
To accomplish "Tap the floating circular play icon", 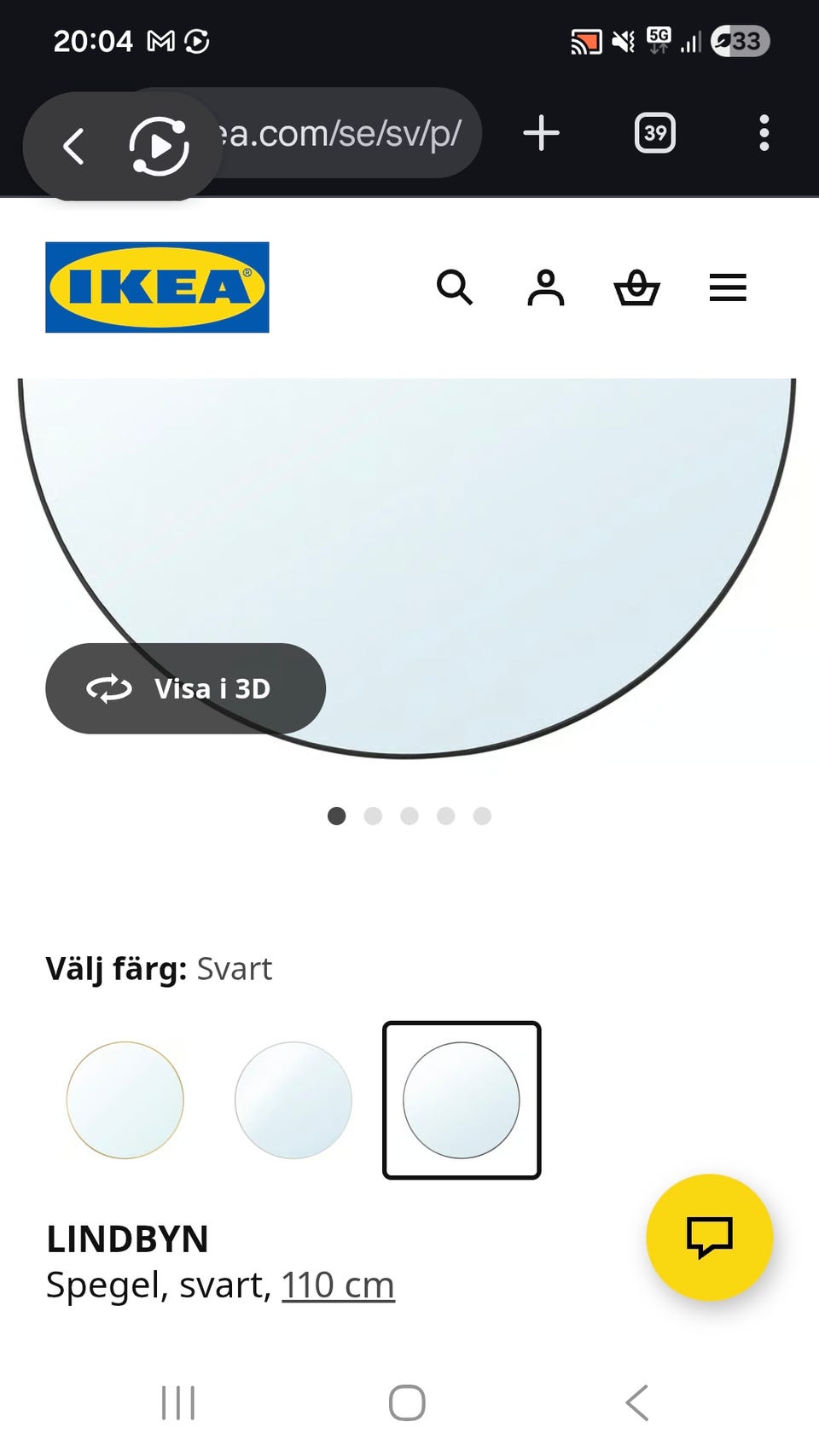I will [159, 147].
